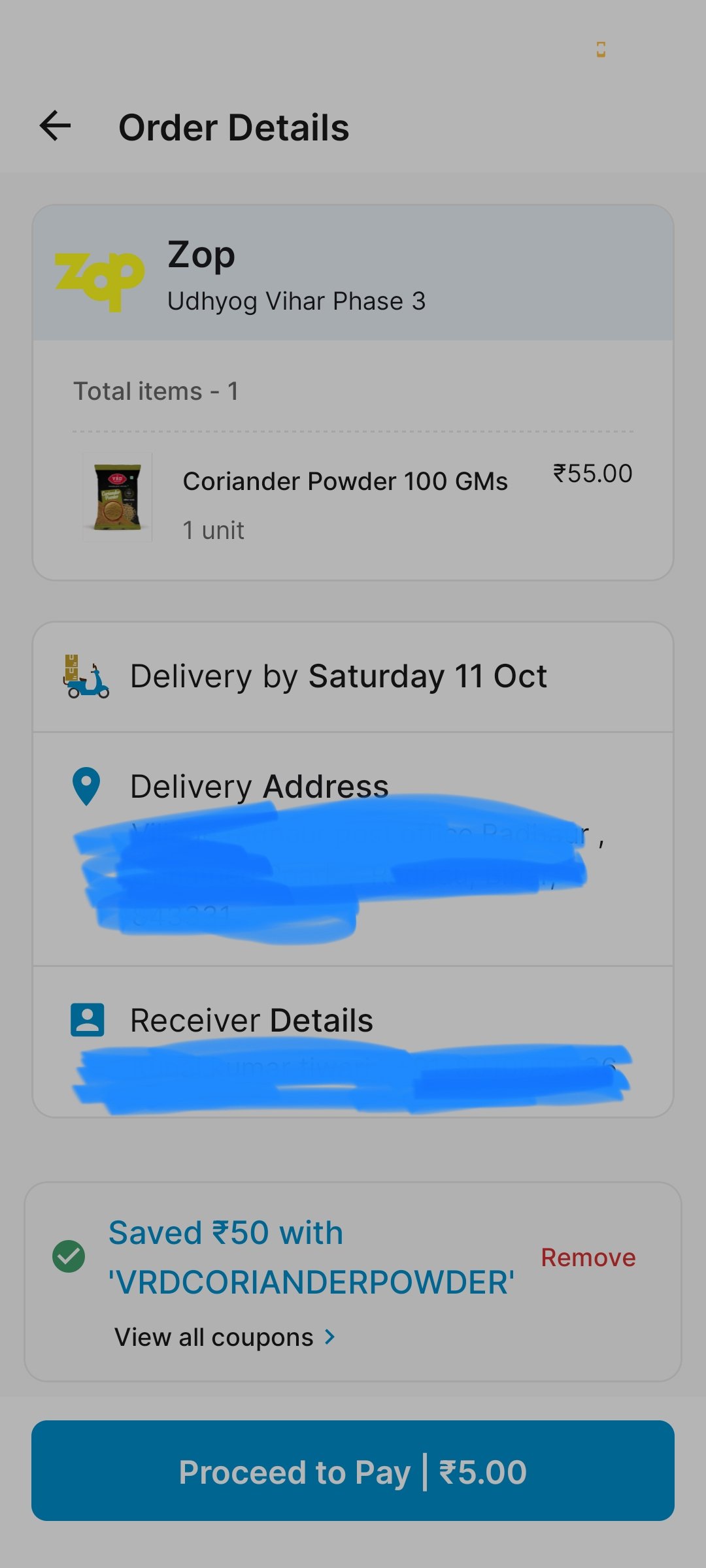Proceed to Pay ₹5.00
Viewport: 706px width, 1568px height.
pyautogui.click(x=353, y=1471)
